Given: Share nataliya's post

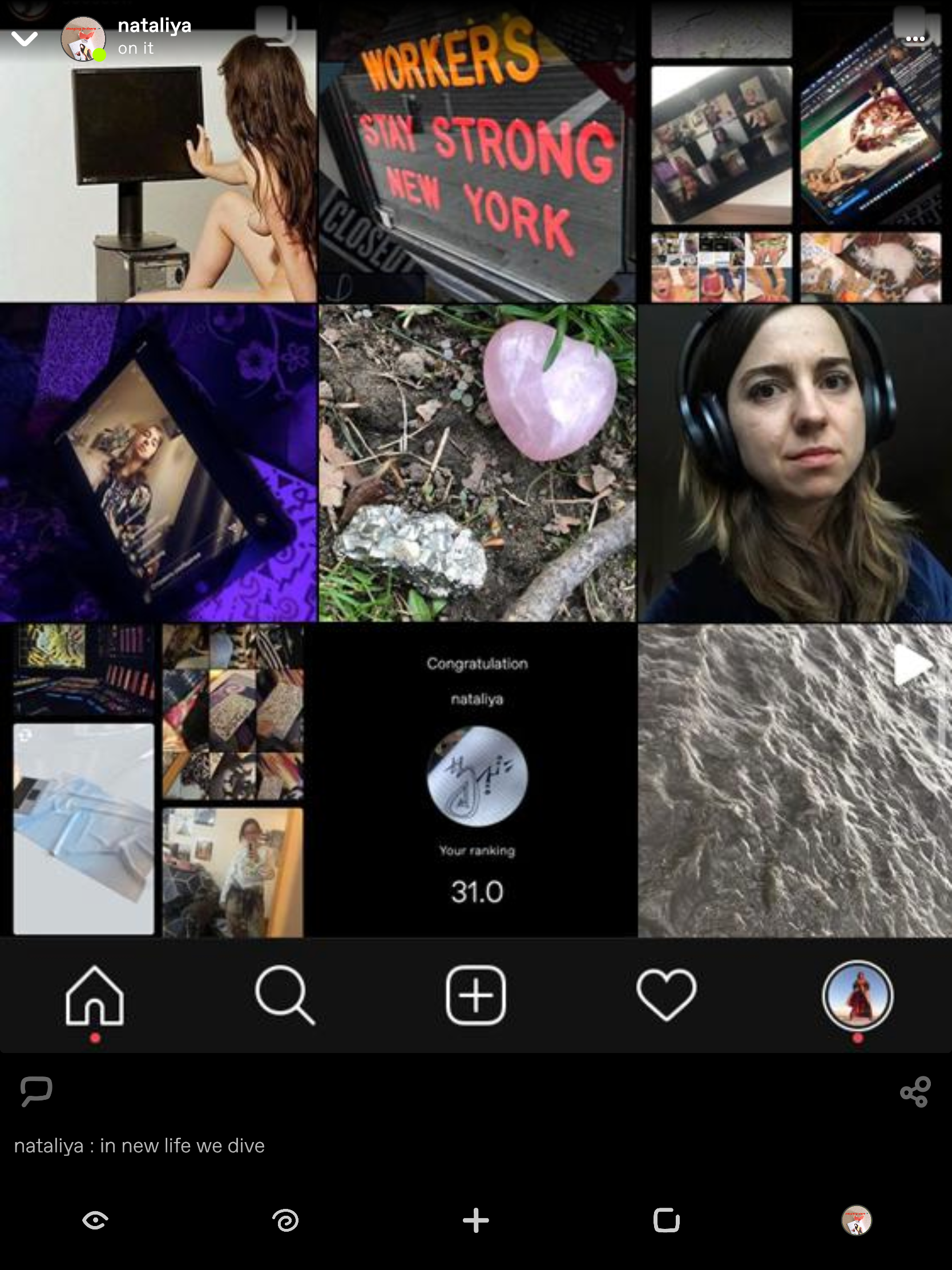Looking at the screenshot, I should point(915,1091).
